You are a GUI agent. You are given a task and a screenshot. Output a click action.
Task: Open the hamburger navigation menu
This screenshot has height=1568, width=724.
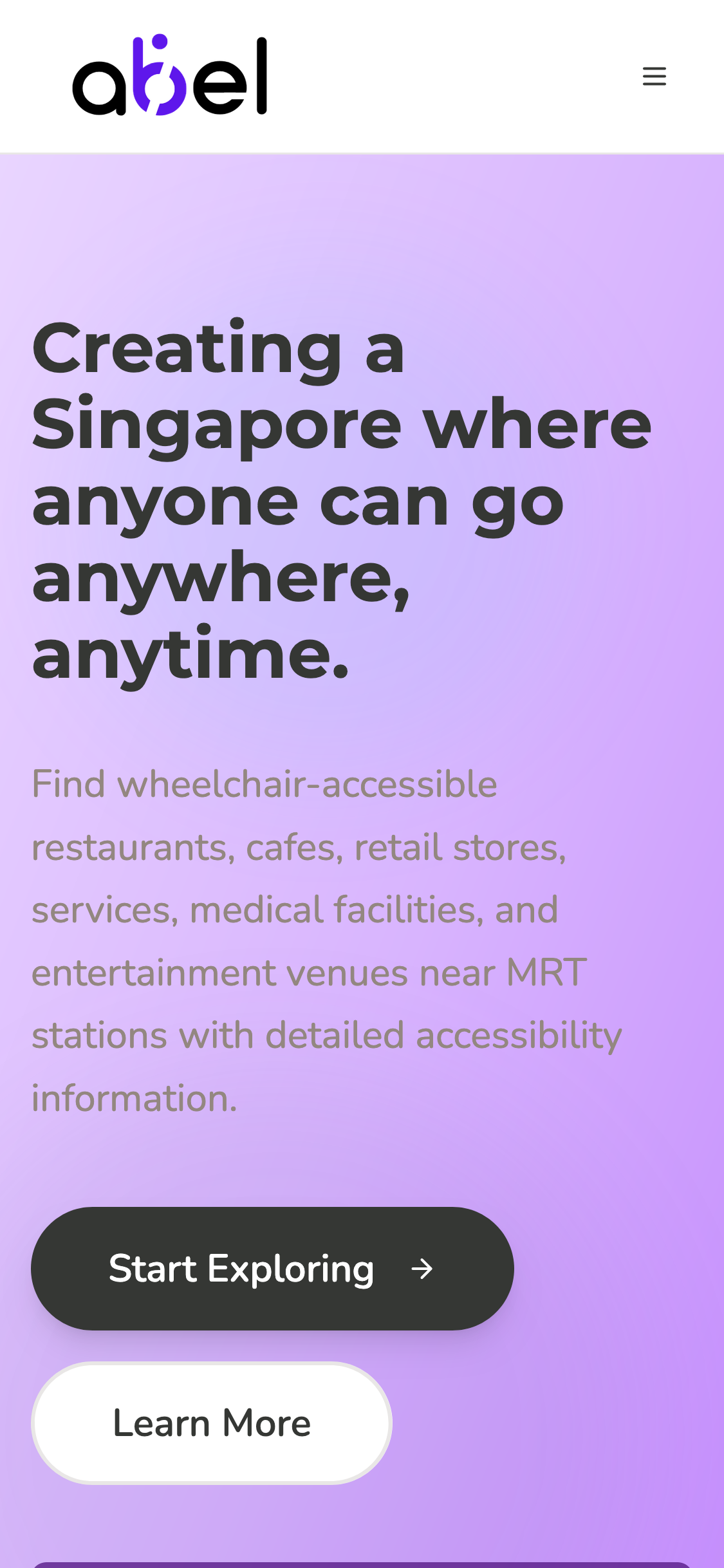[654, 77]
